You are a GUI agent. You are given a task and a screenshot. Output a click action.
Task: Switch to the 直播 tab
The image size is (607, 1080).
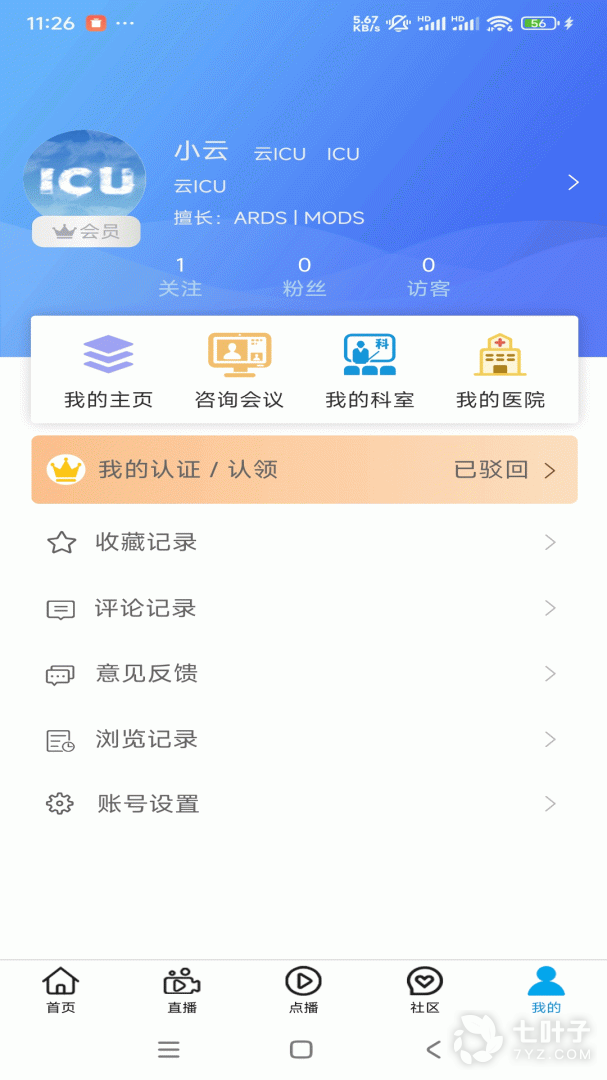(x=182, y=990)
